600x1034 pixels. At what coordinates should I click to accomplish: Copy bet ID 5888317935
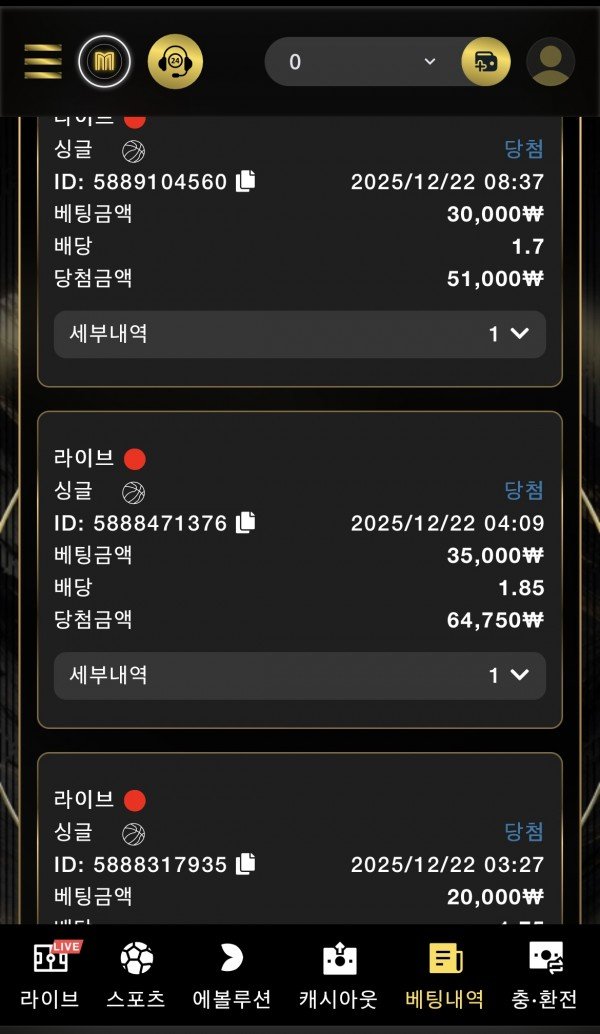[246, 864]
